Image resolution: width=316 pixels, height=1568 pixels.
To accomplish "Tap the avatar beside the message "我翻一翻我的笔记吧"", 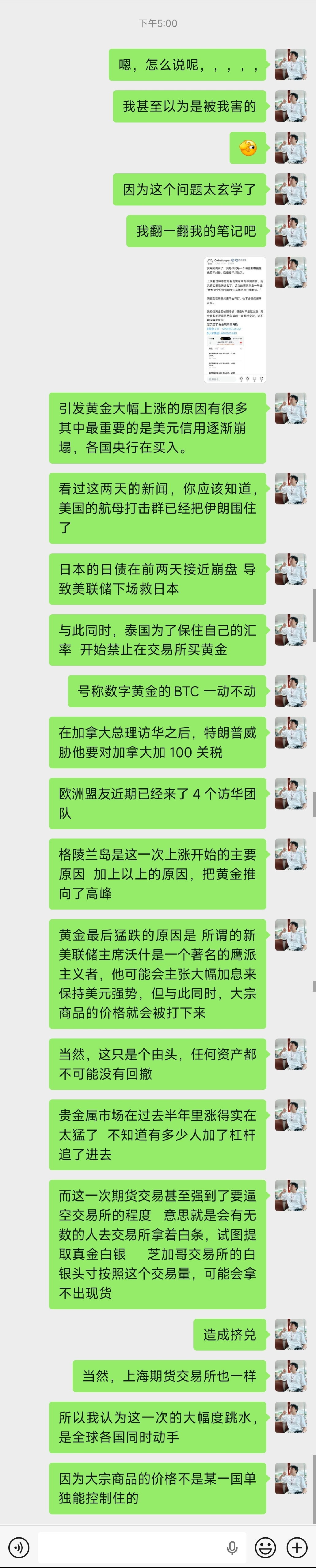I will click(x=291, y=231).
